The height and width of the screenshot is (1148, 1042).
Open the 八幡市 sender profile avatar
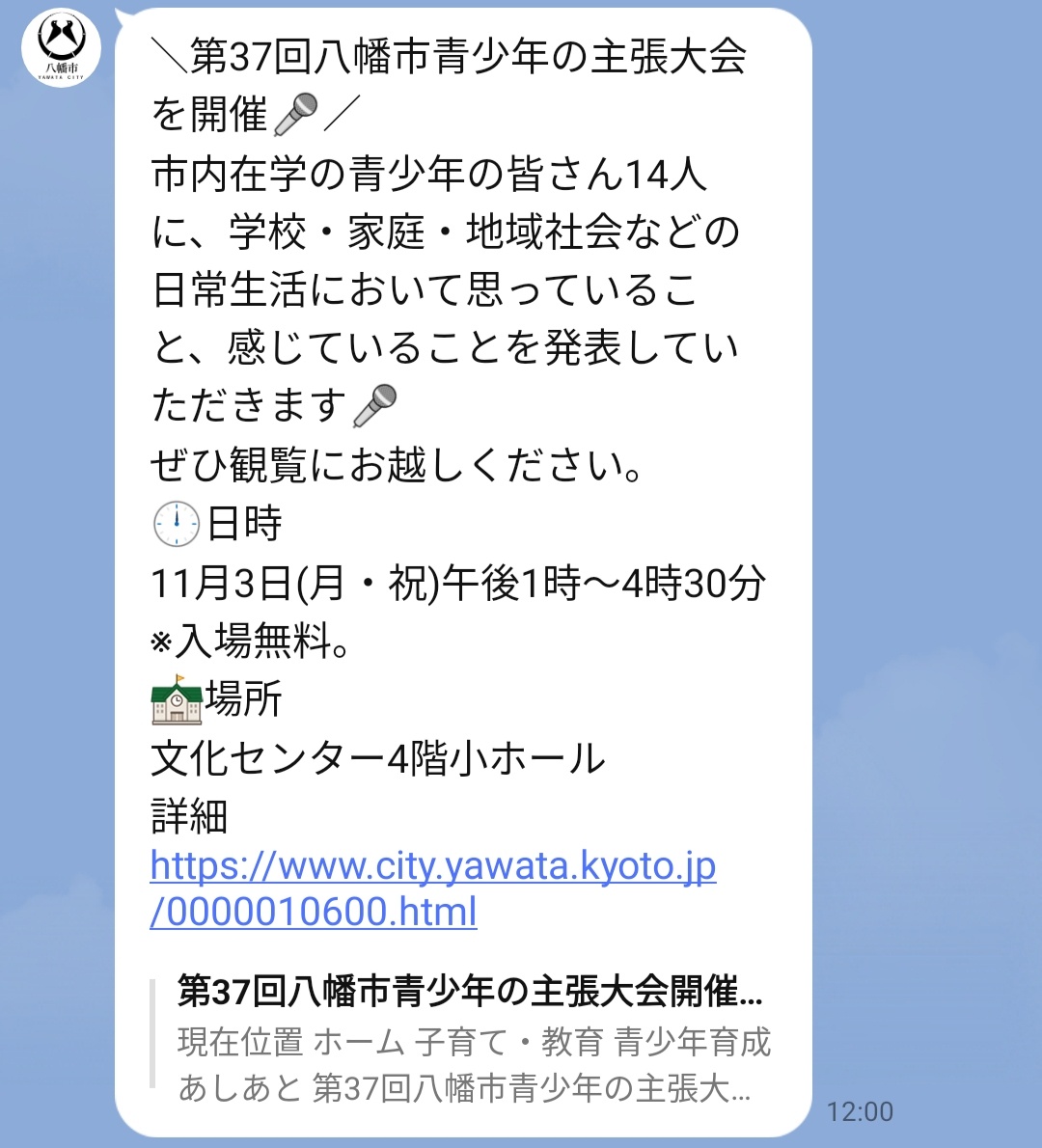tap(61, 47)
